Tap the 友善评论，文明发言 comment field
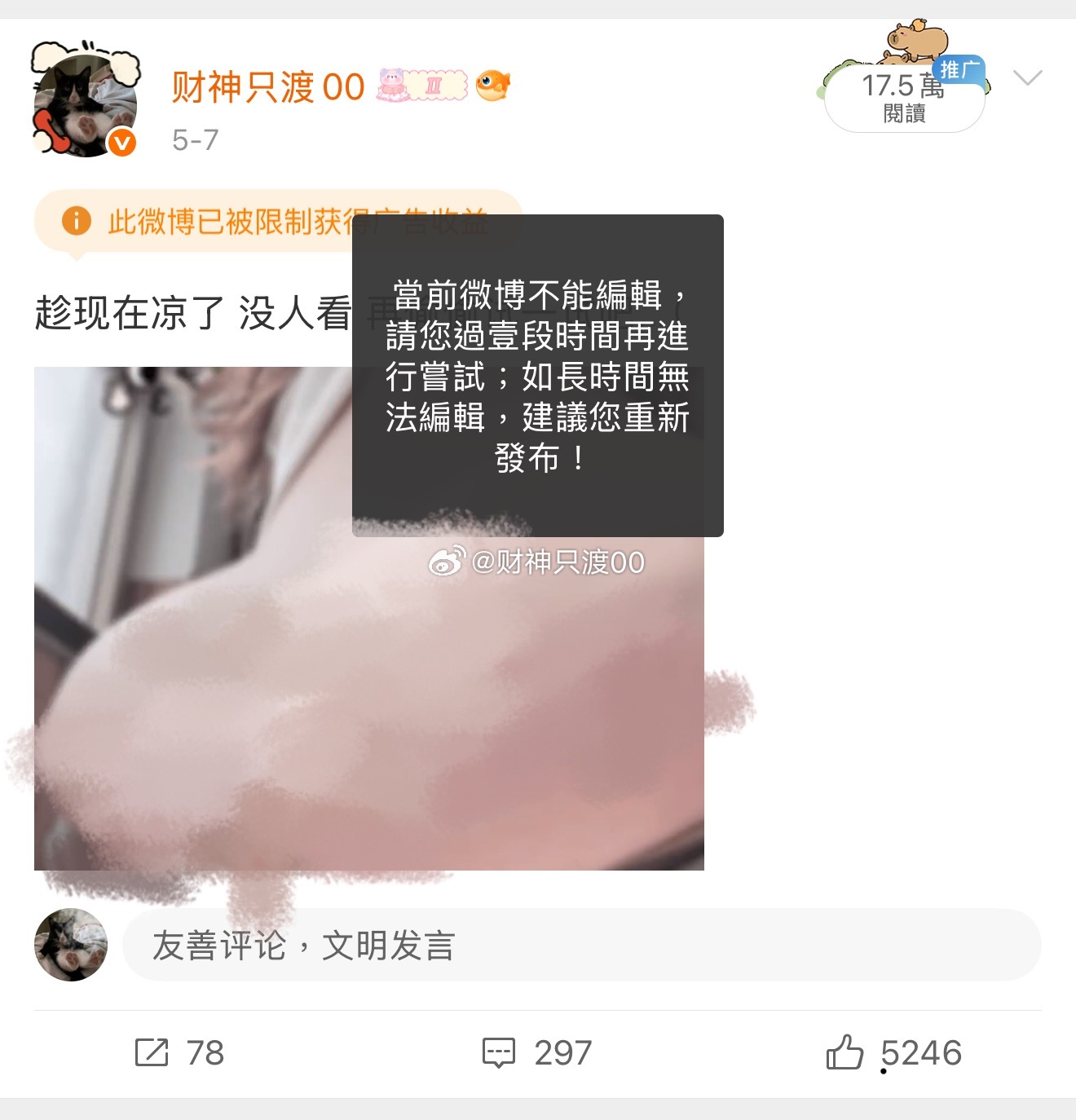The image size is (1076, 1120). [580, 946]
